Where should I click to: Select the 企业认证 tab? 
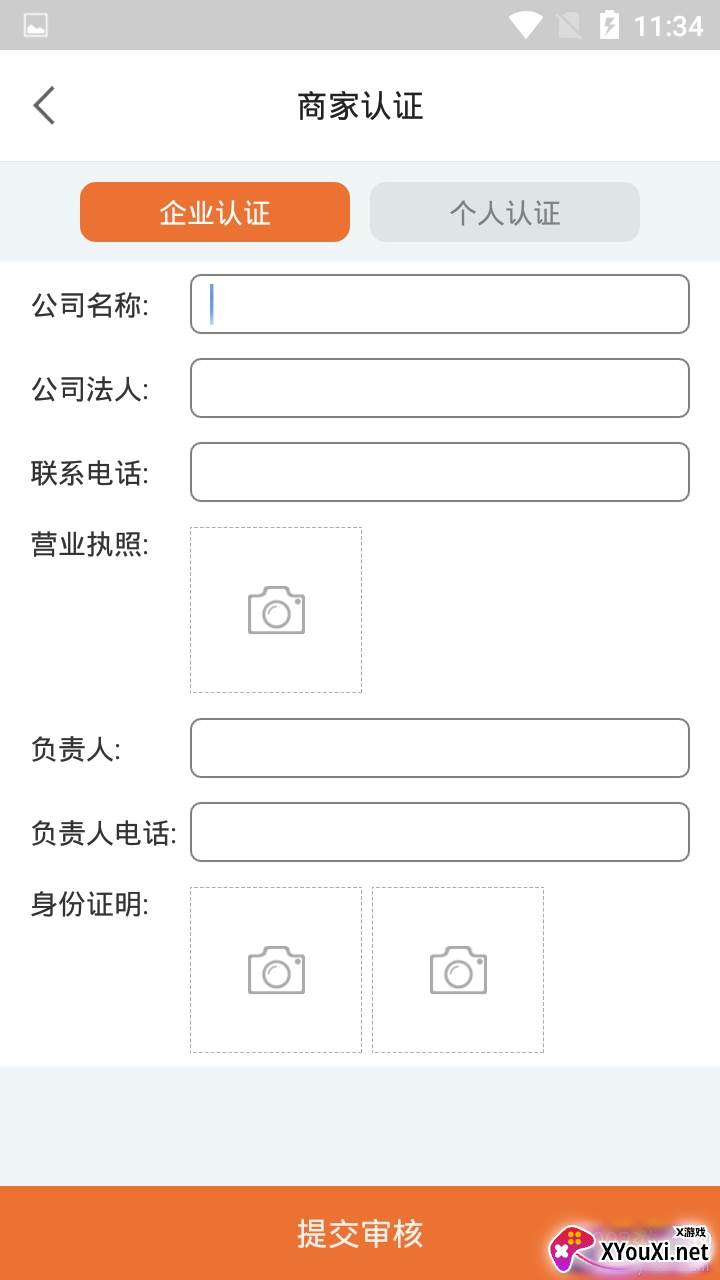click(x=215, y=212)
